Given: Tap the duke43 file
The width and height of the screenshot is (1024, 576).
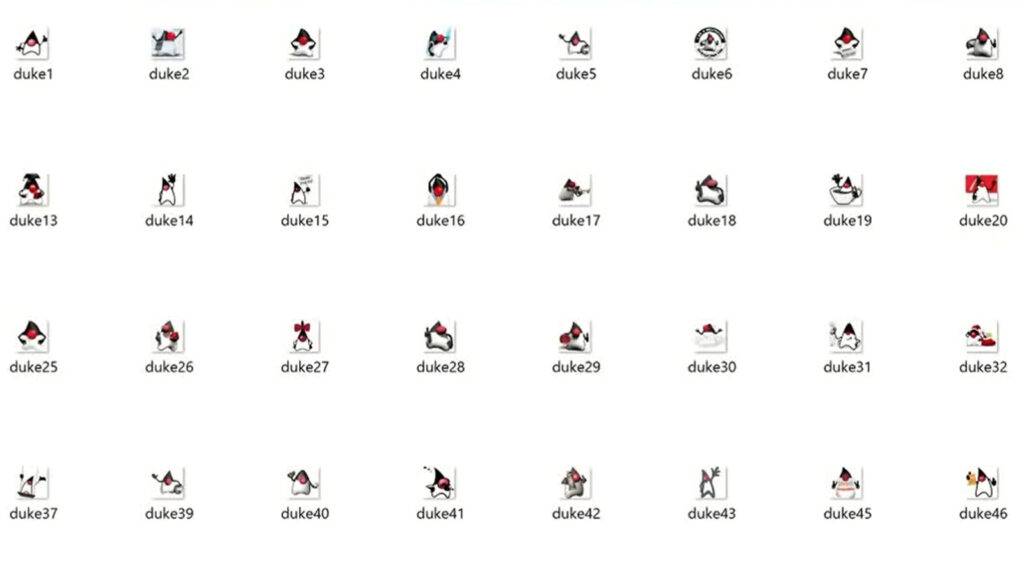Looking at the screenshot, I should 711,484.
